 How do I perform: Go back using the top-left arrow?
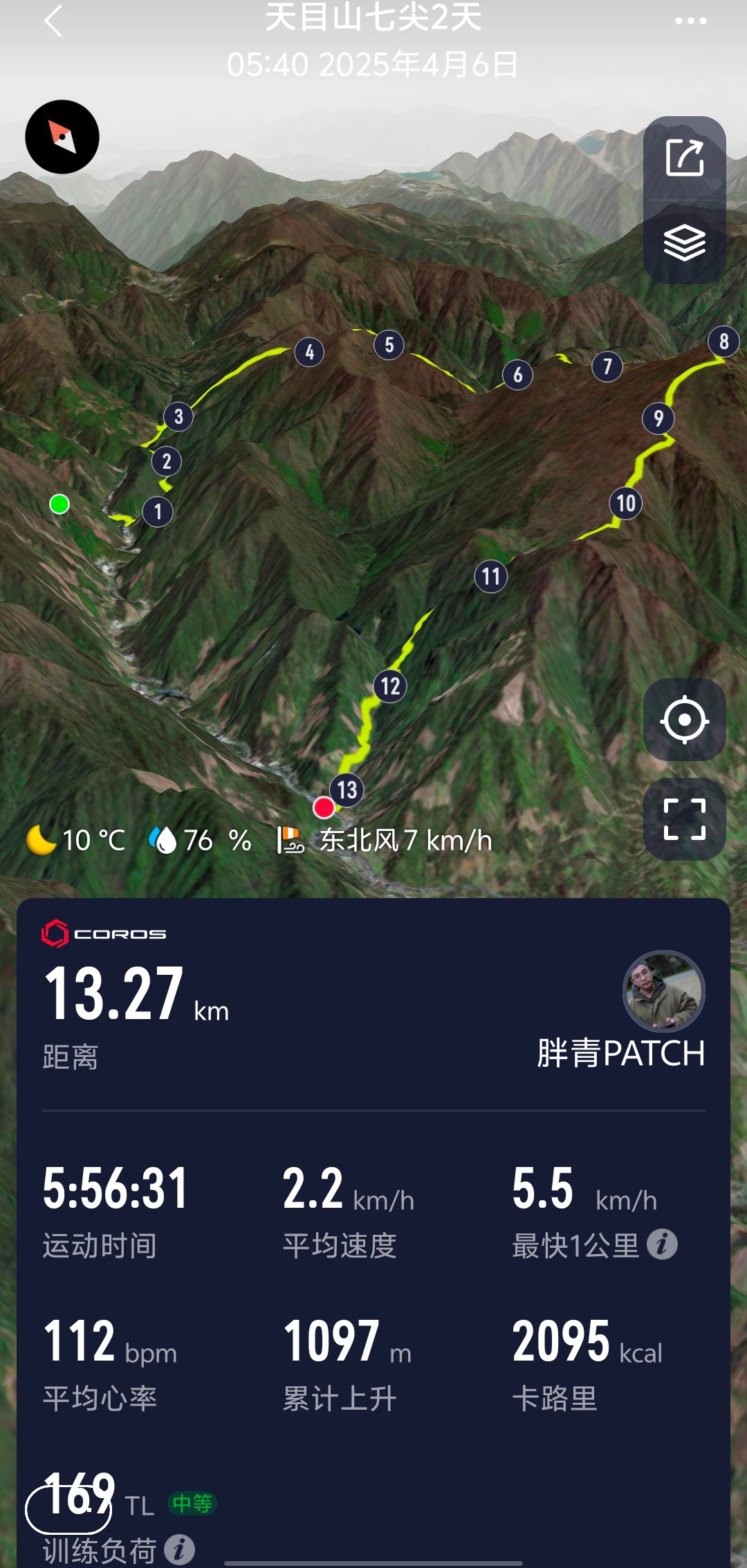pyautogui.click(x=53, y=21)
